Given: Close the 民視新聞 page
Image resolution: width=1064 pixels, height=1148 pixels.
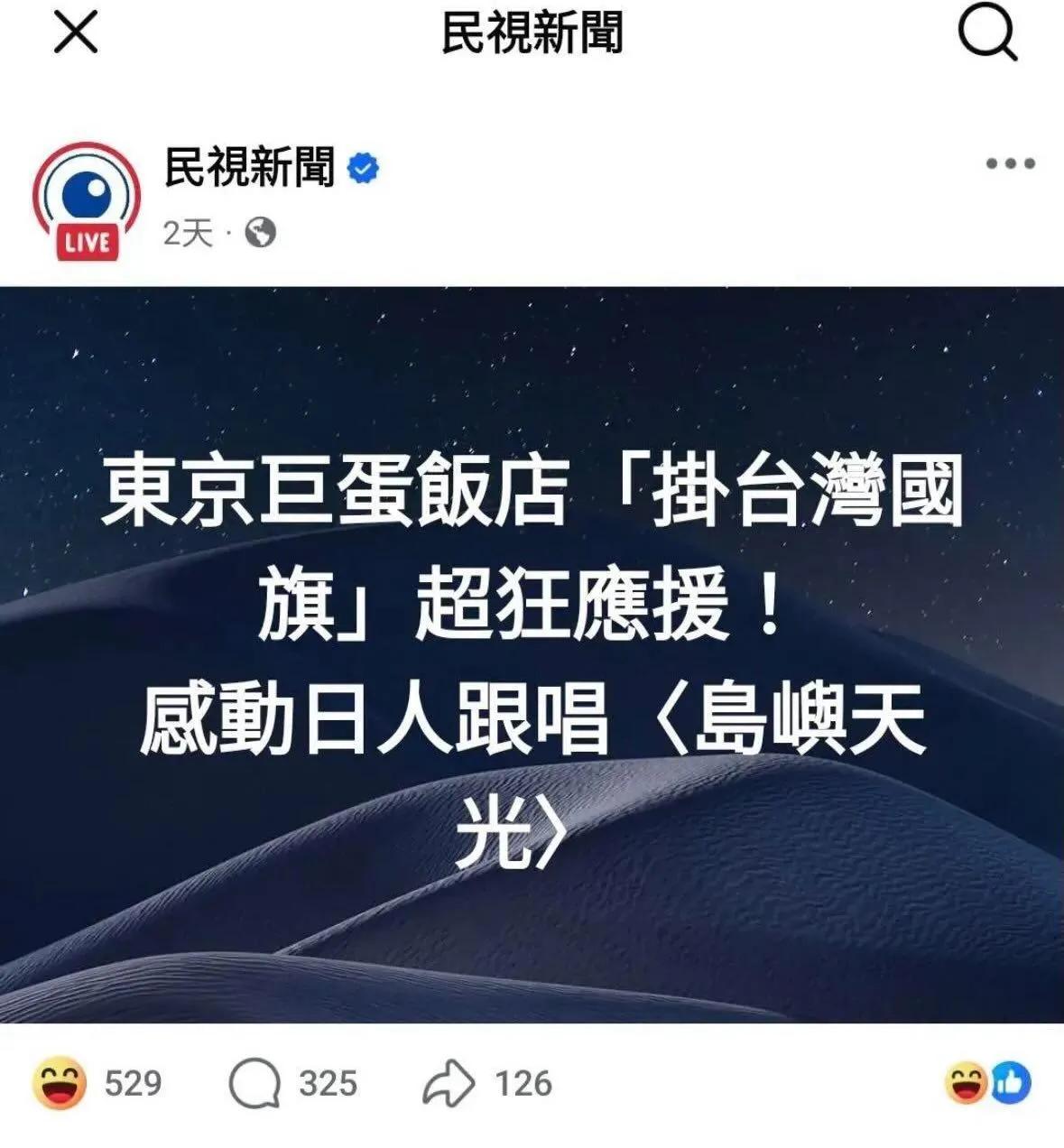Looking at the screenshot, I should [75, 34].
